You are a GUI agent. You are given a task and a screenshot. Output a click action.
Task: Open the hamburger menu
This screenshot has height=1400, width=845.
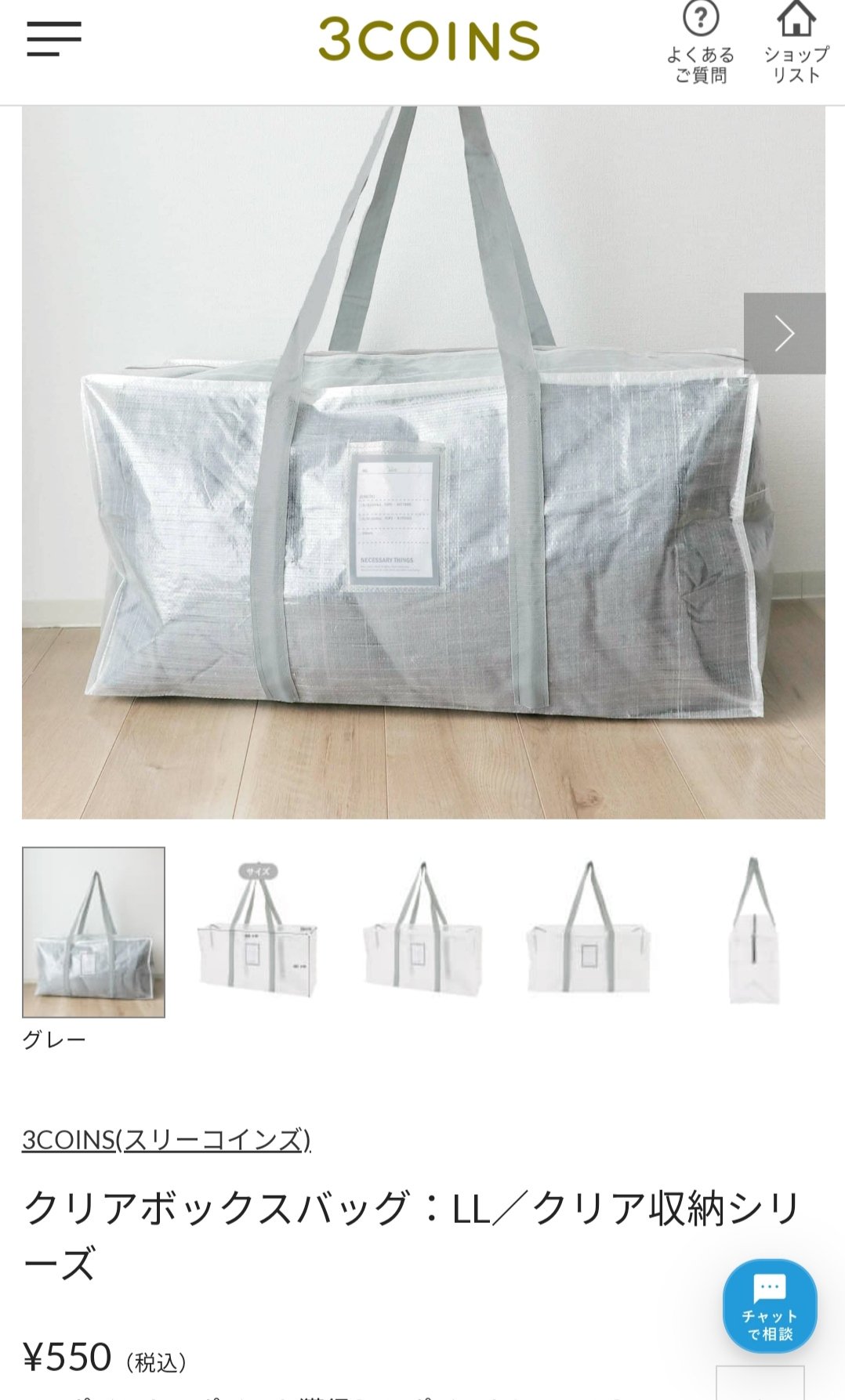pyautogui.click(x=54, y=39)
